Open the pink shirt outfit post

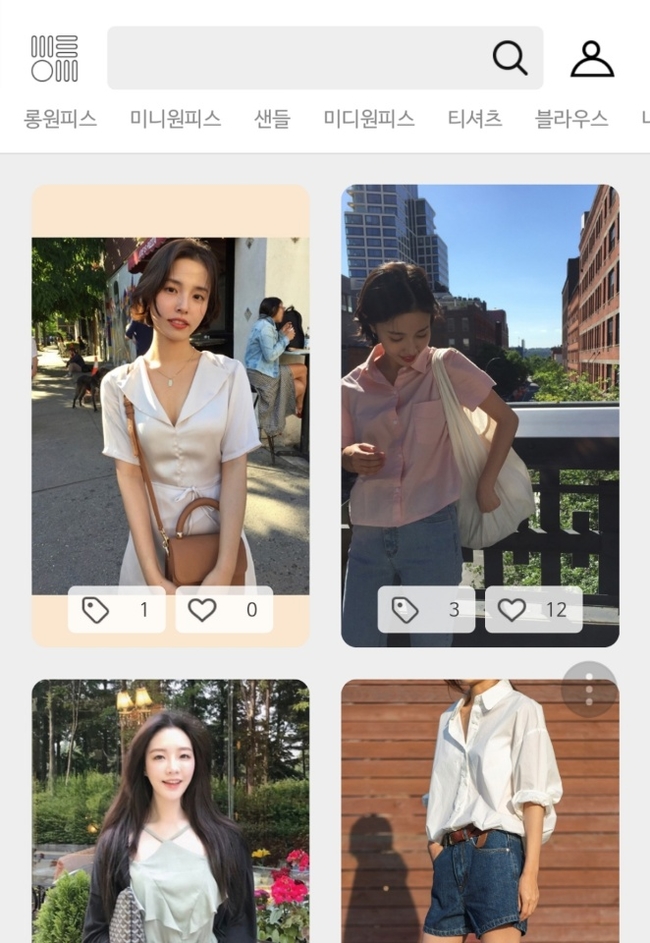480,400
